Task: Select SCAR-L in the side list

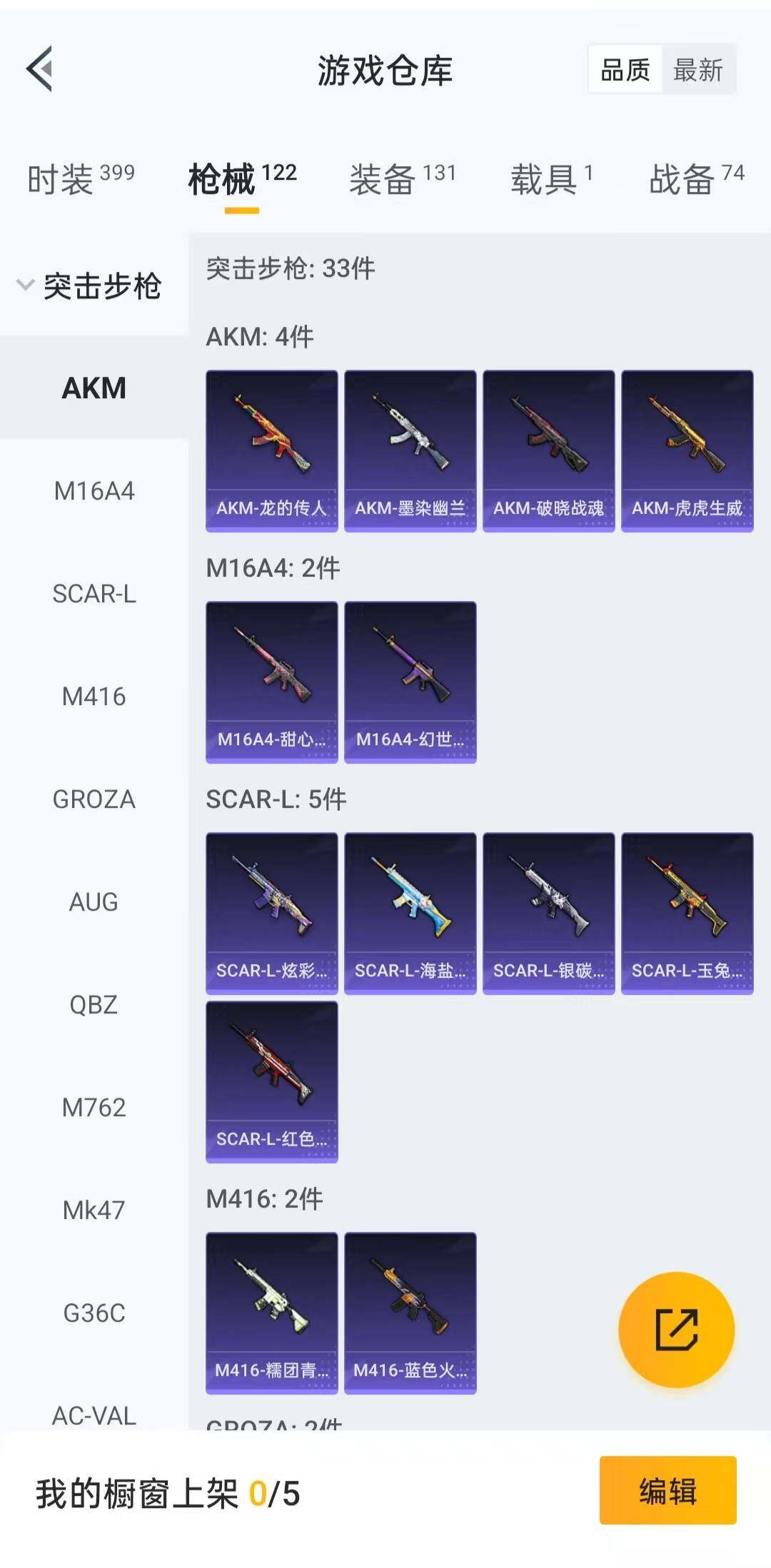Action: (x=94, y=594)
